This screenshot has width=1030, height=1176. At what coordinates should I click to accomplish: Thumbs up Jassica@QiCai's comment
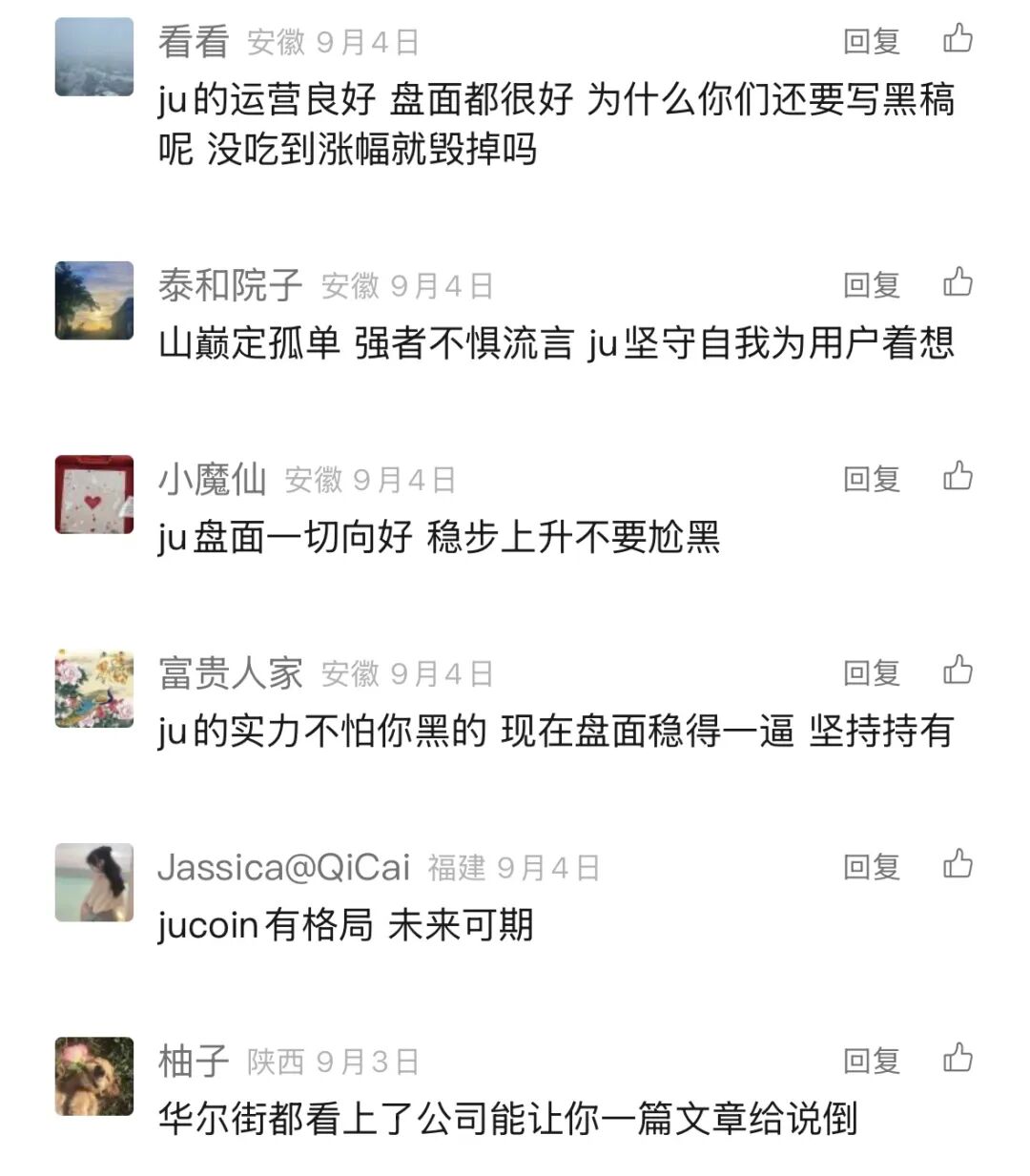(958, 865)
